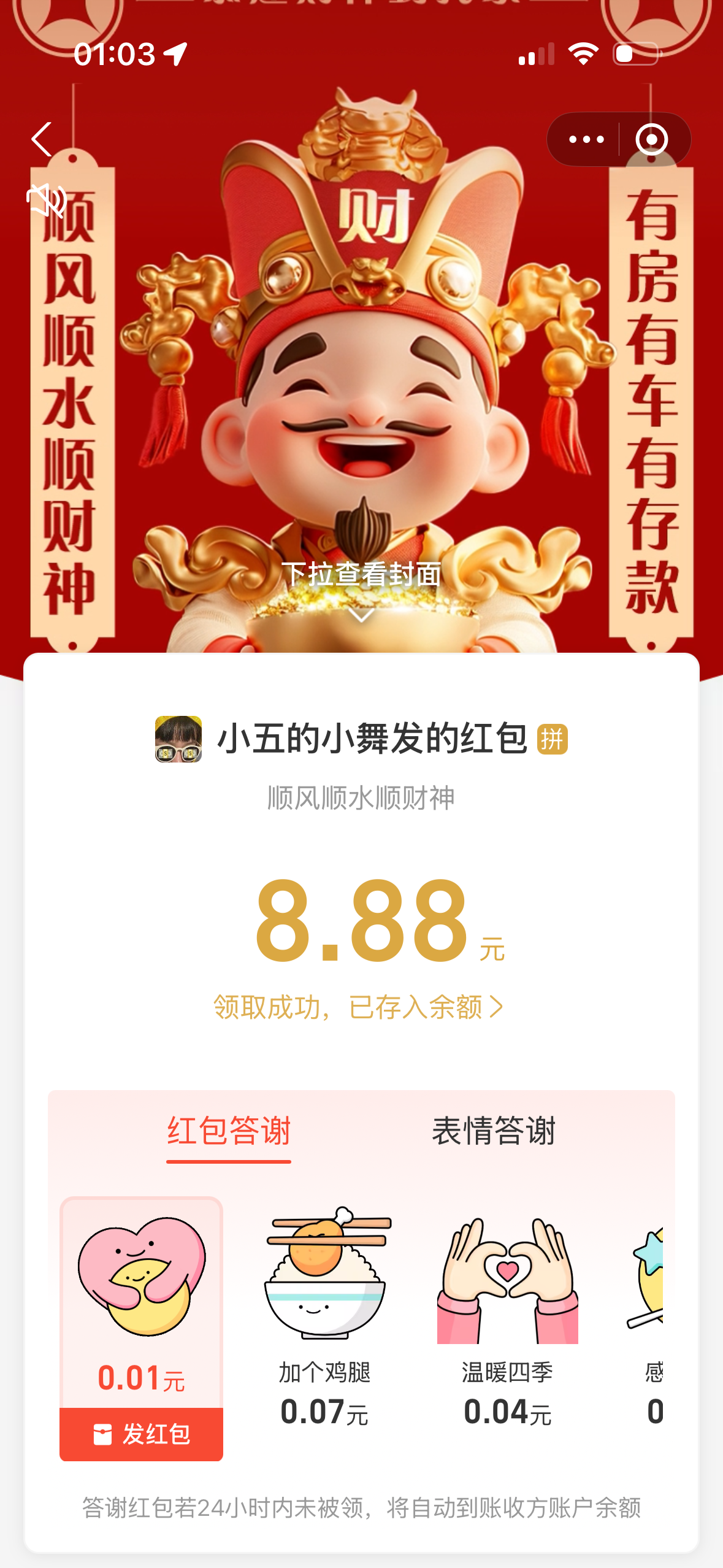Viewport: 723px width, 1568px height.
Task: Close the mini program with the circle button
Action: pos(651,140)
